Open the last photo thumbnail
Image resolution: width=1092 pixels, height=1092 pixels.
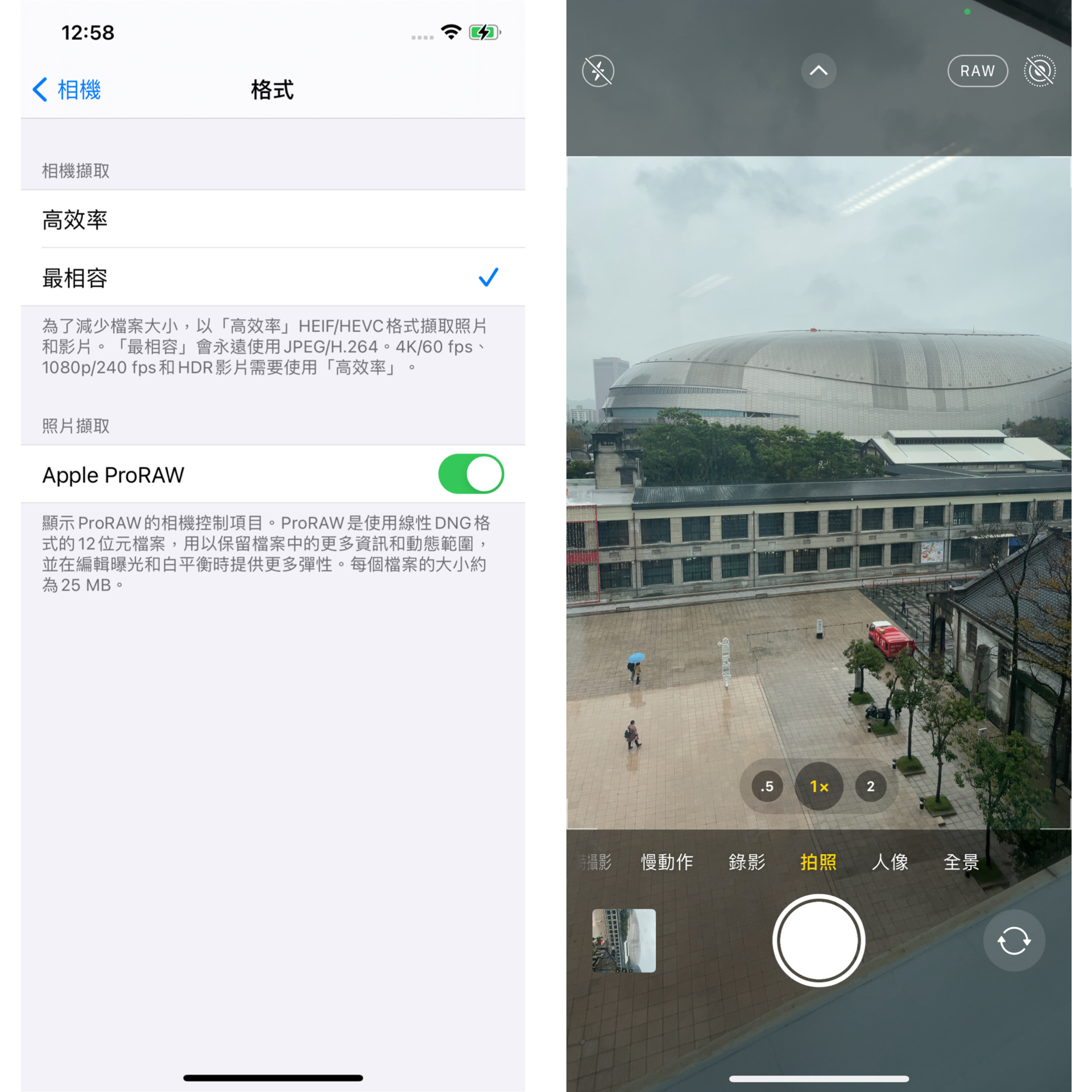tap(623, 940)
